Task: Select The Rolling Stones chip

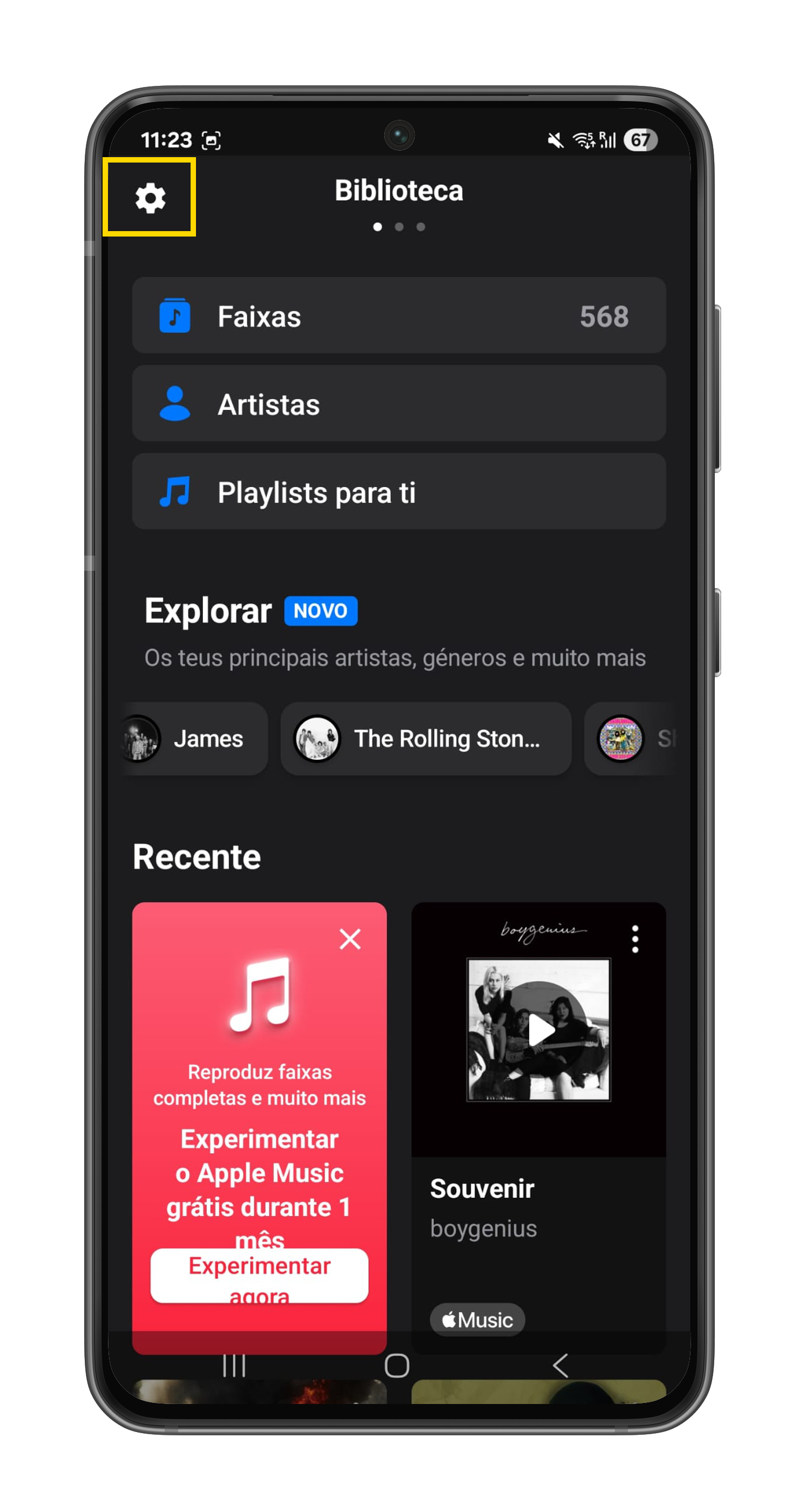Action: click(x=425, y=738)
